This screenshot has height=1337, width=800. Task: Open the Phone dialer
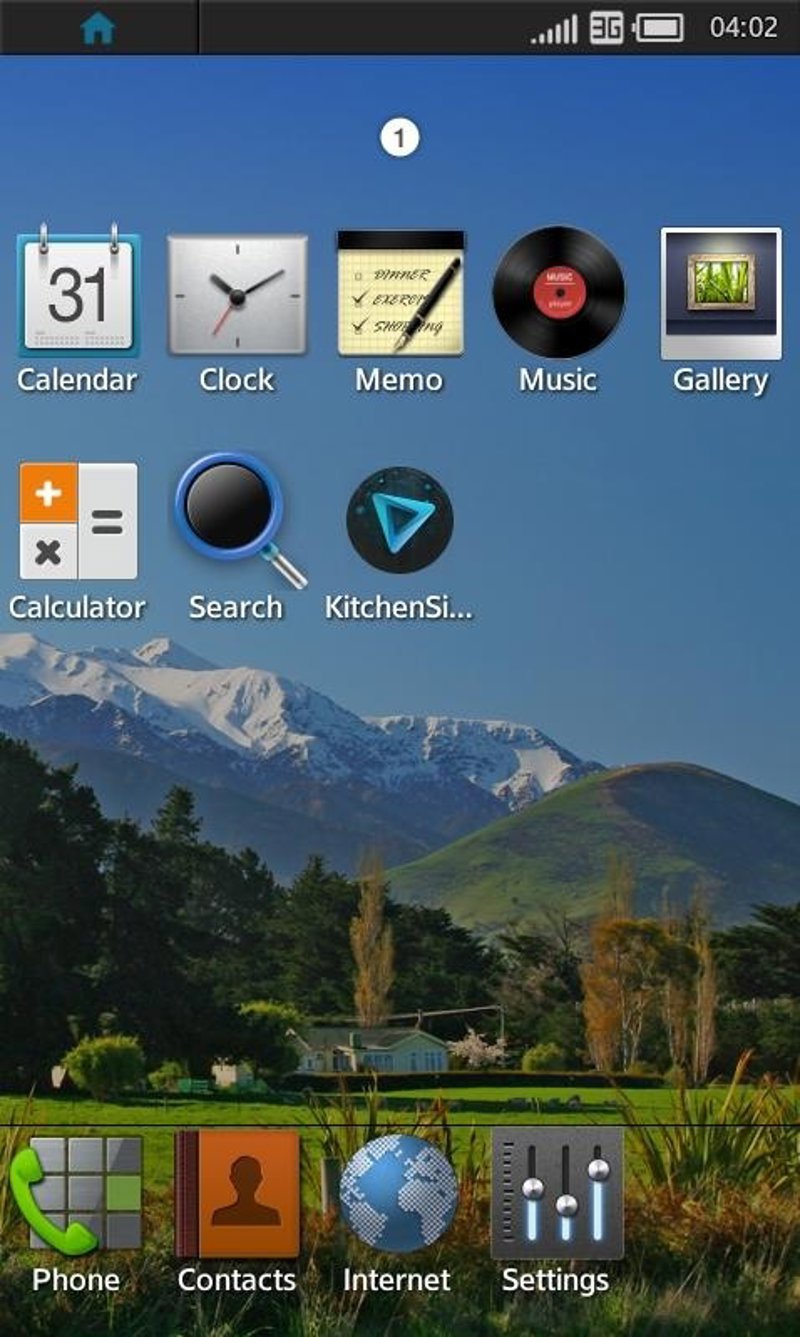(x=75, y=1196)
